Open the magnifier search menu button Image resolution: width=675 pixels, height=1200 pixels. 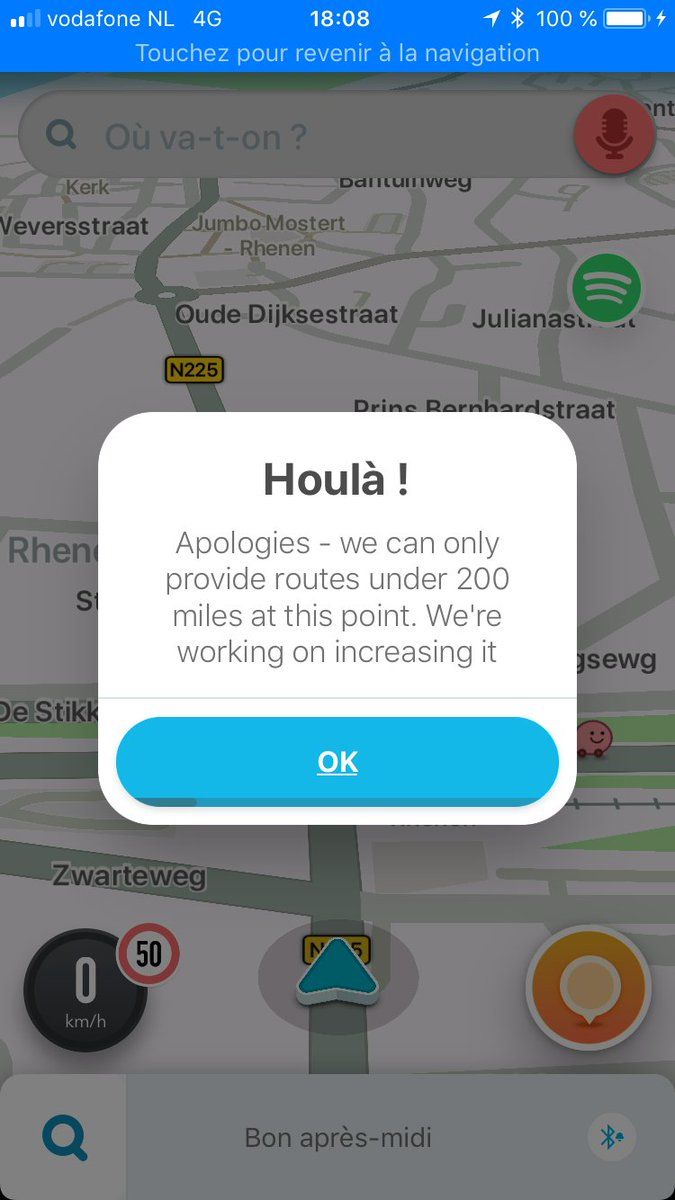click(64, 1137)
